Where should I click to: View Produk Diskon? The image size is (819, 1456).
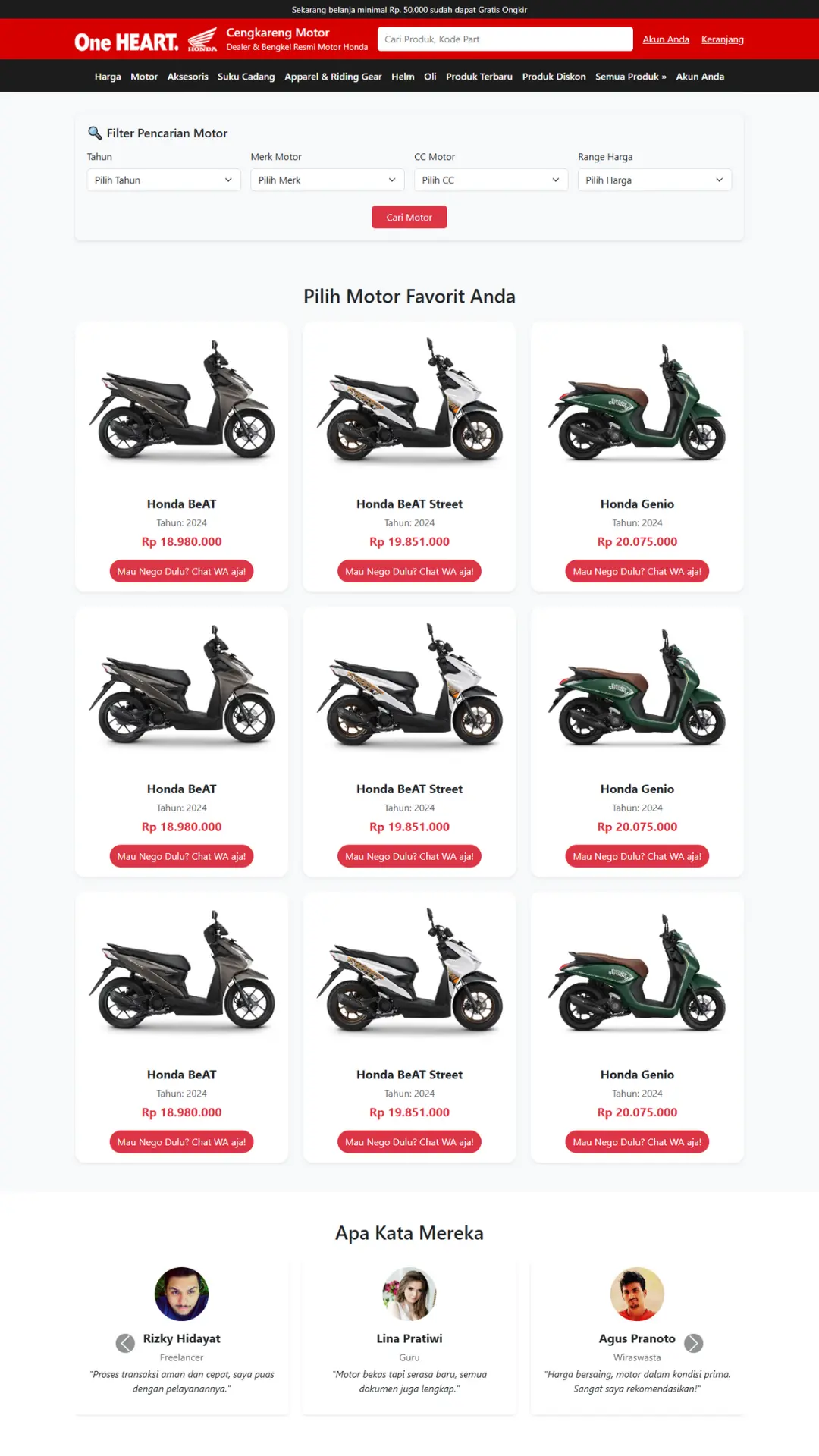coord(554,77)
